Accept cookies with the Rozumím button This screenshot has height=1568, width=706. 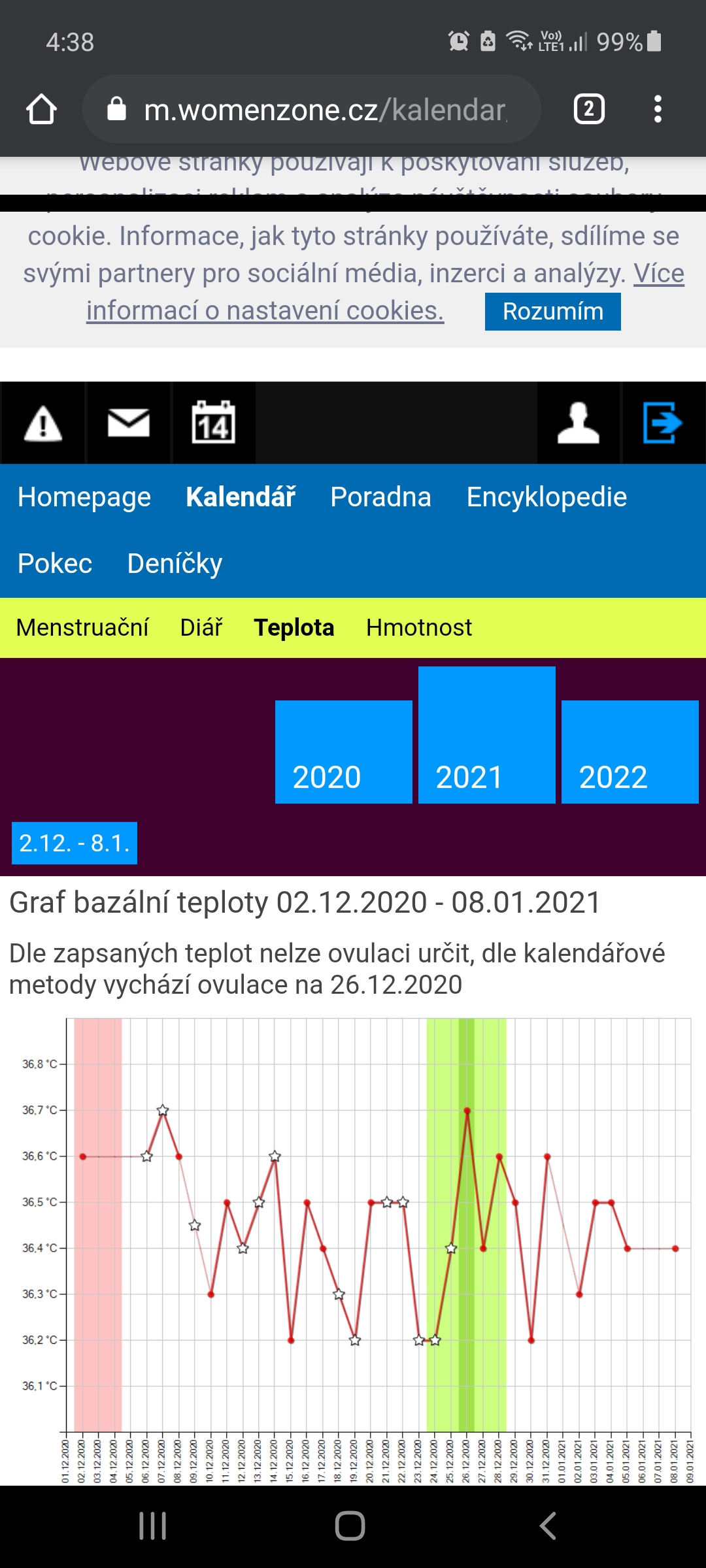coord(552,312)
